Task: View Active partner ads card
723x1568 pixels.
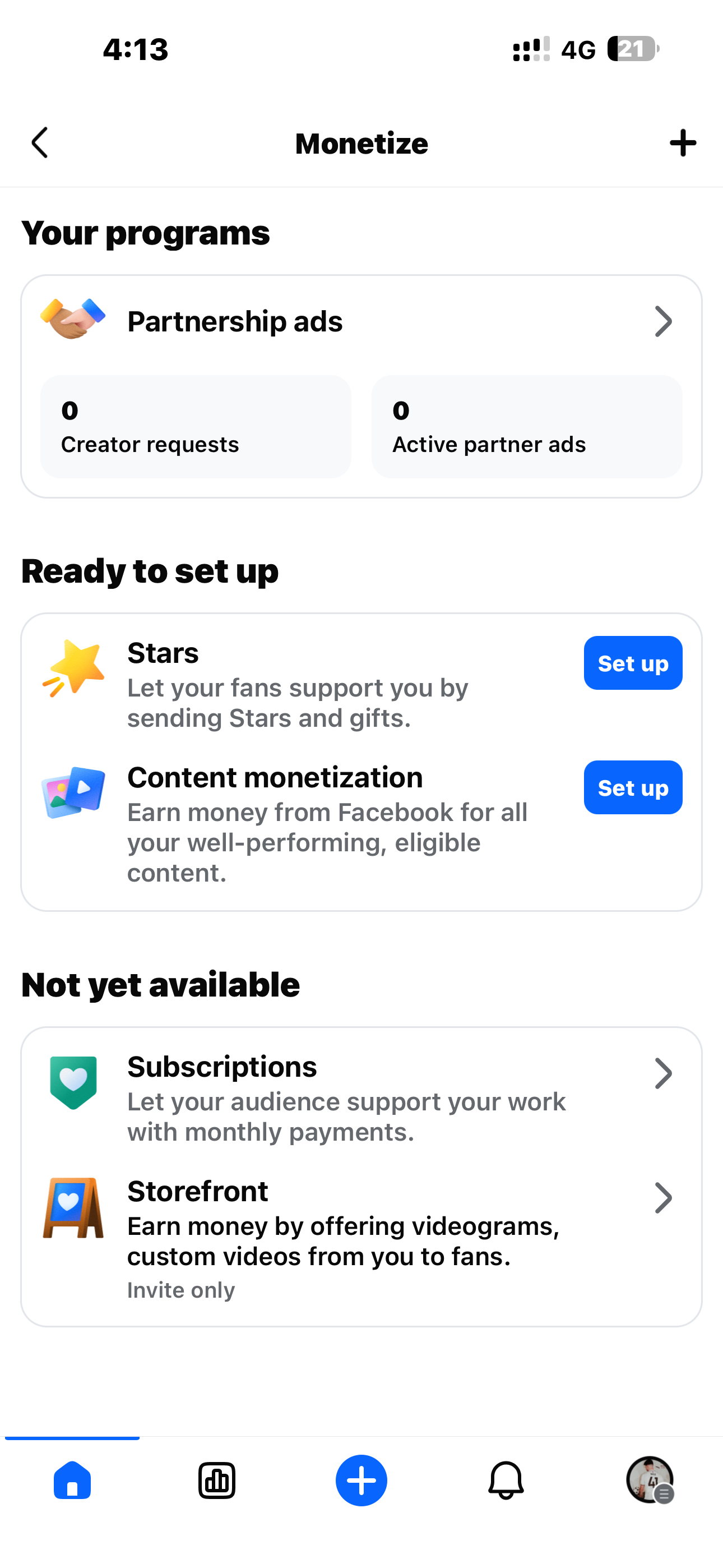Action: (x=526, y=426)
